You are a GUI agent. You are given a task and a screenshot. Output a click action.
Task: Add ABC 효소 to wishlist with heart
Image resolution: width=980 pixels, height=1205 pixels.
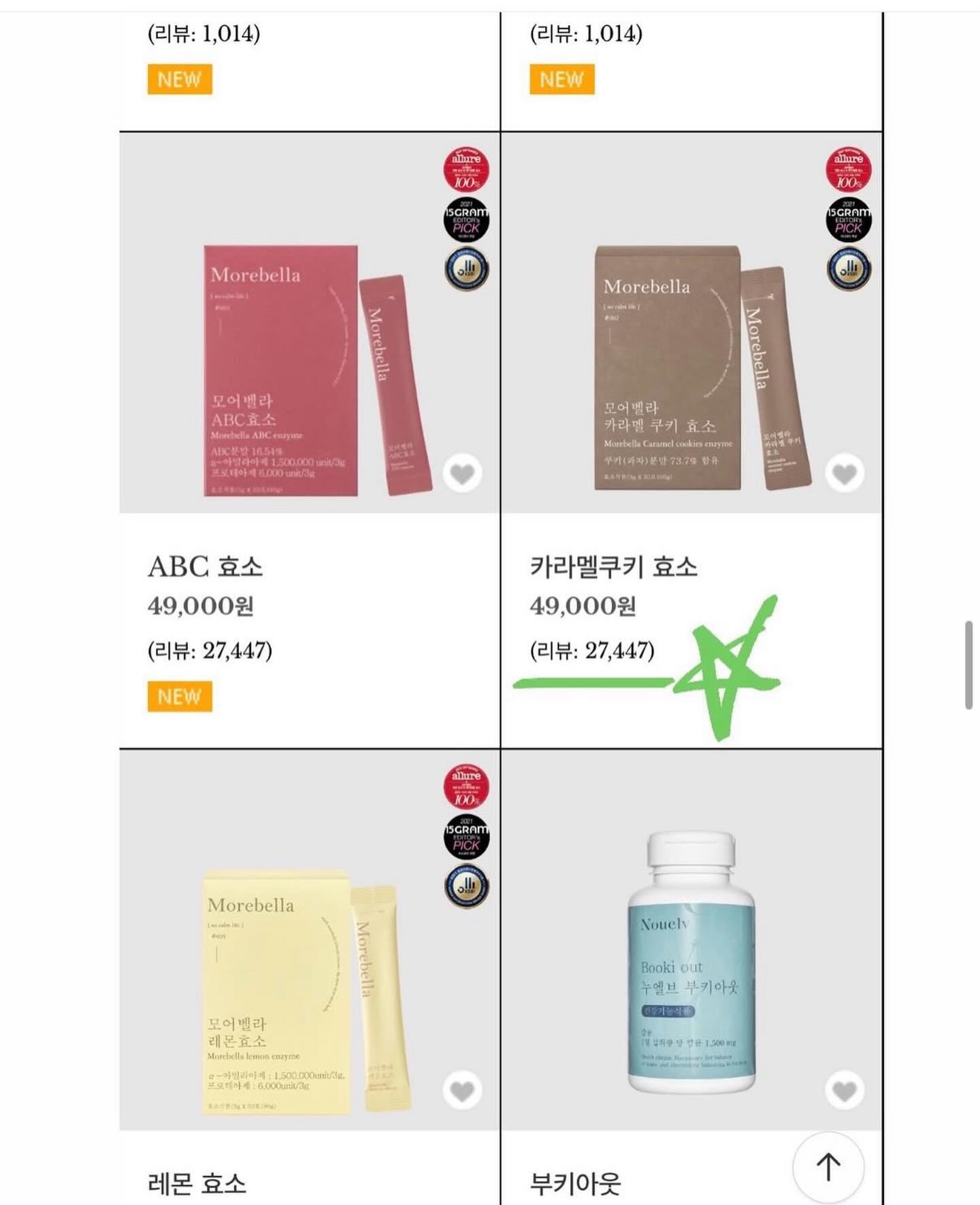tap(463, 473)
